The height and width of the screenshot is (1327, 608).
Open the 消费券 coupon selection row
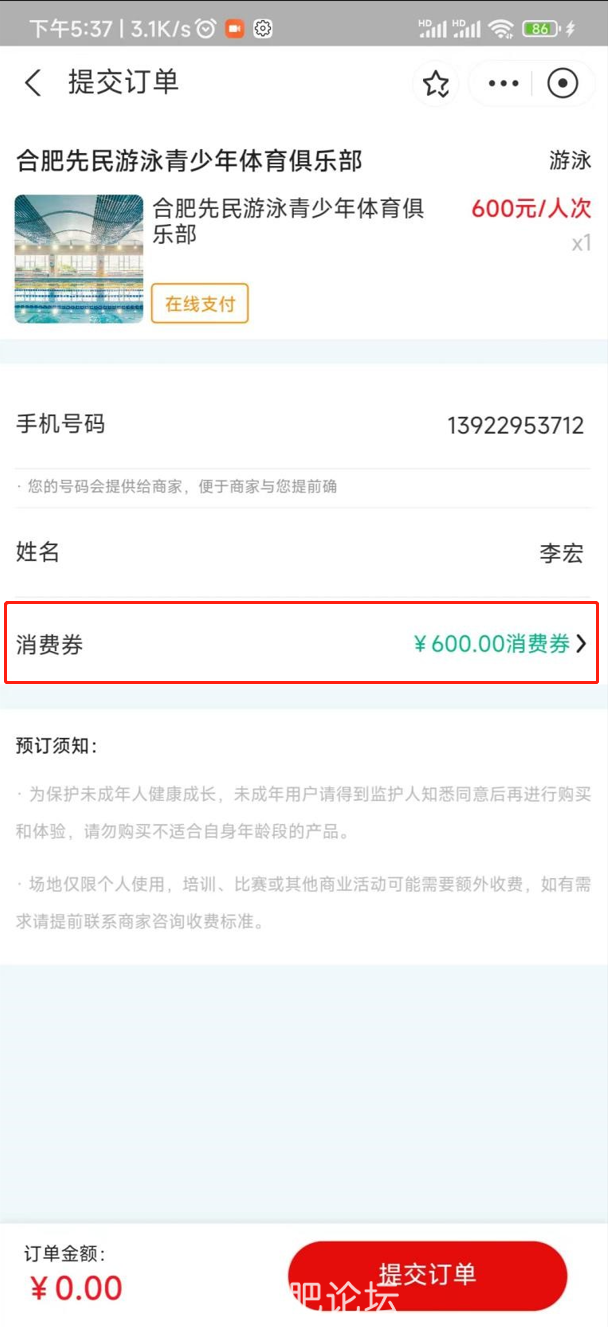(302, 643)
